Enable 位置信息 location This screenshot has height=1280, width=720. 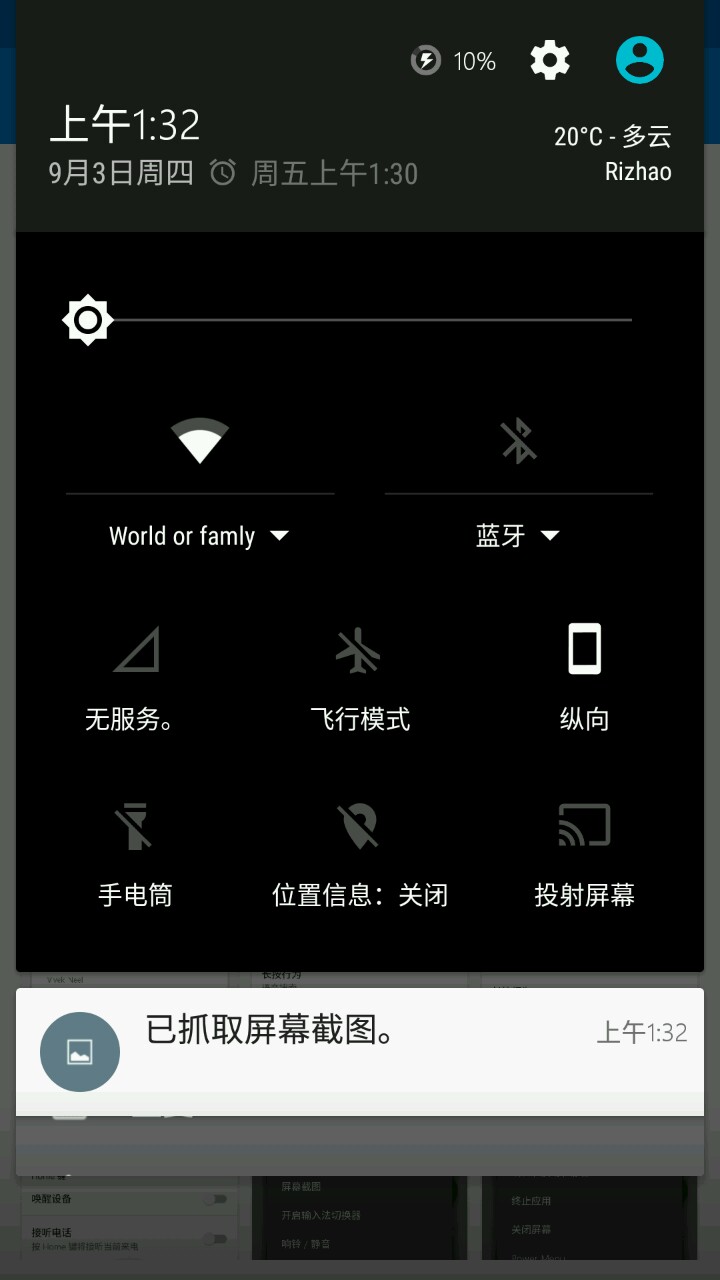click(359, 850)
